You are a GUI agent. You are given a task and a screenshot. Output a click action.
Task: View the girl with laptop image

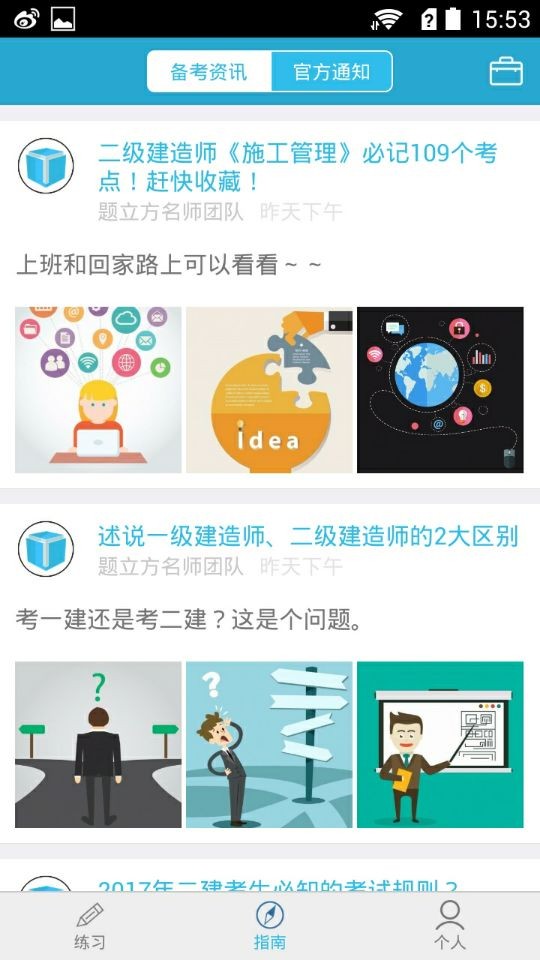(x=98, y=389)
